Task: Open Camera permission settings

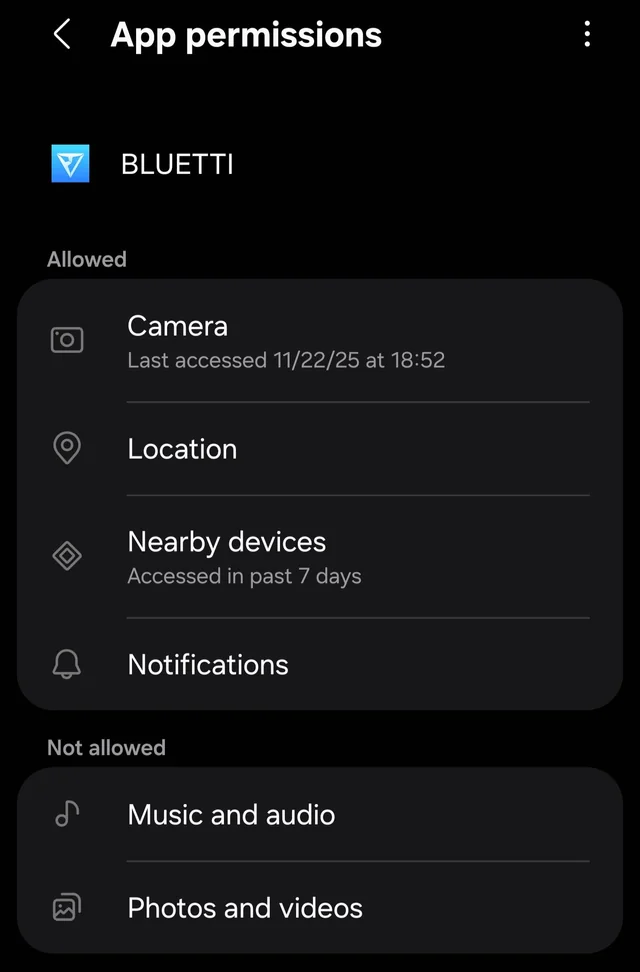Action: pos(320,341)
